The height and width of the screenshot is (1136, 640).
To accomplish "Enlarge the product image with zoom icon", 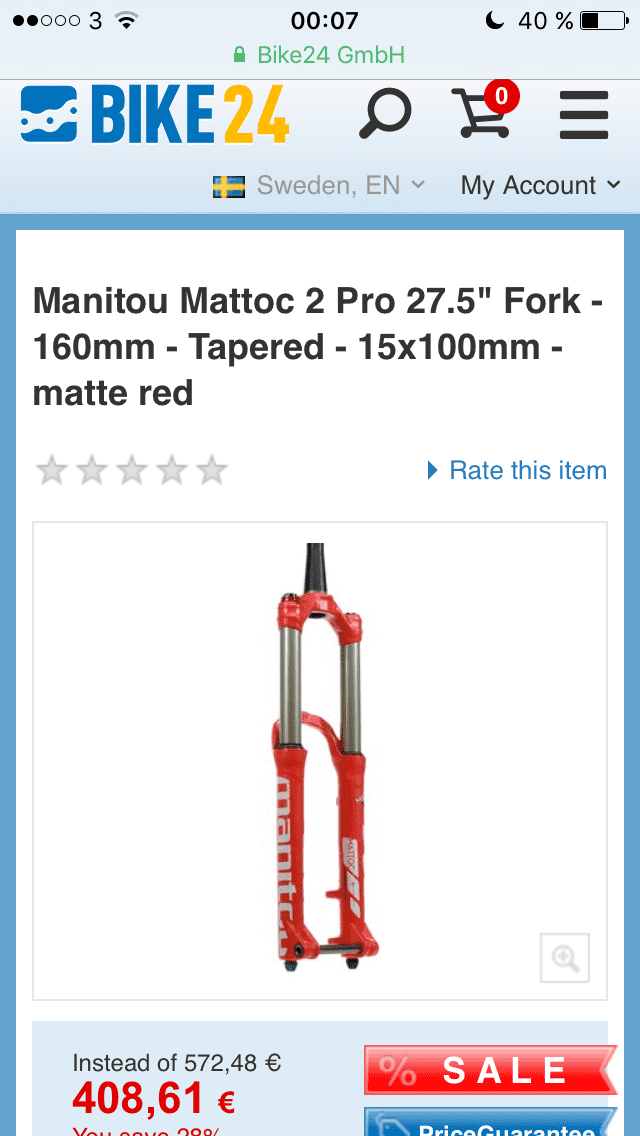I will click(565, 958).
